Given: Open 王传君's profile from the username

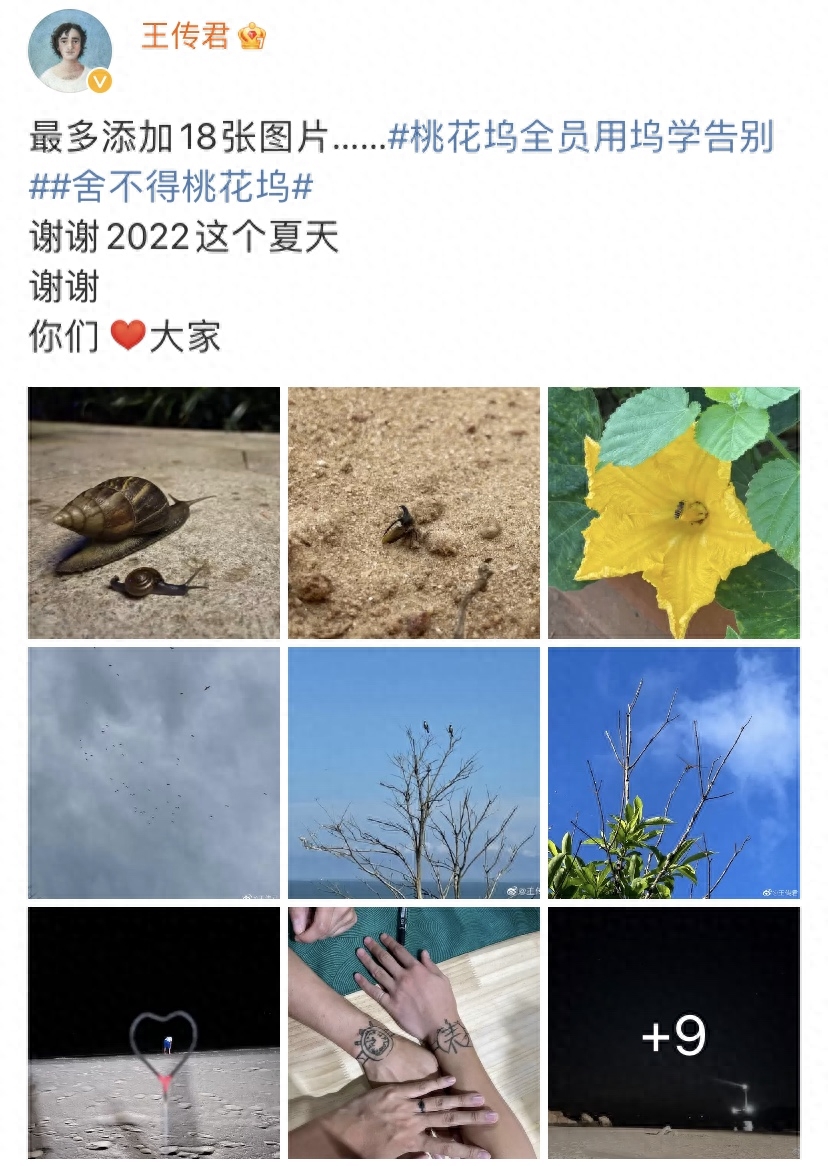Looking at the screenshot, I should point(184,36).
